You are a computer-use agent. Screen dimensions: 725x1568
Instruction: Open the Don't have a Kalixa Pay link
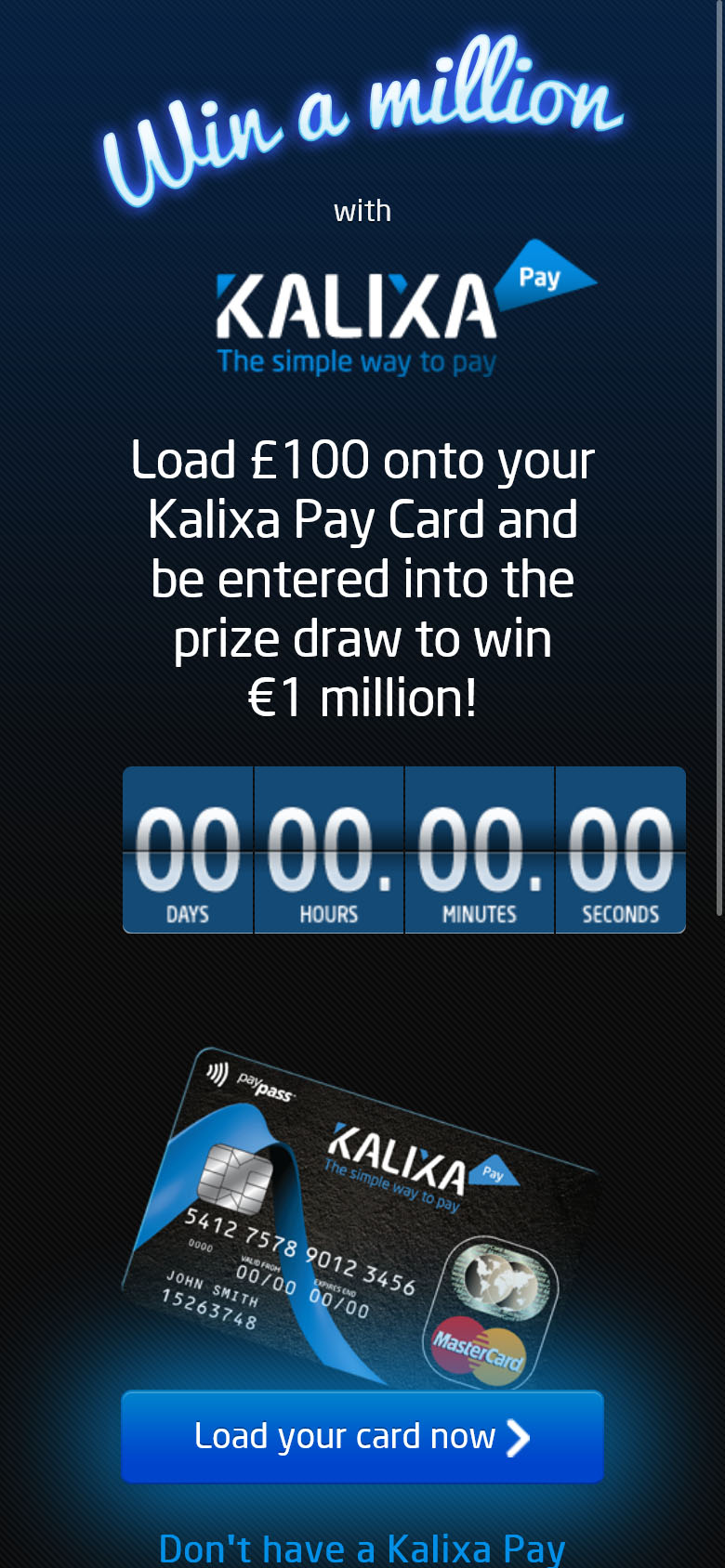pos(362,1549)
